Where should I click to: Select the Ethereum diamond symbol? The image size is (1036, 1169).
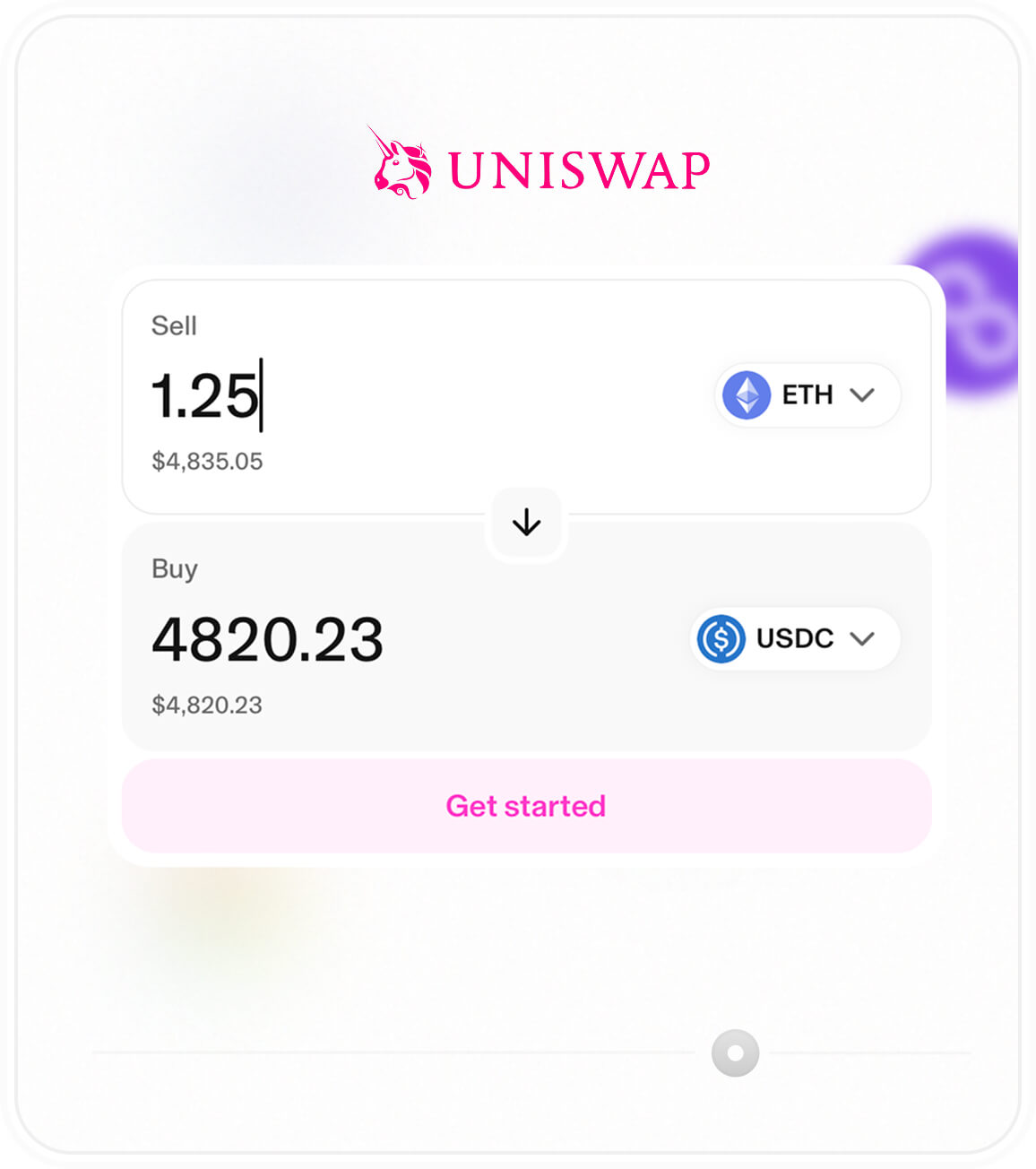(x=747, y=394)
